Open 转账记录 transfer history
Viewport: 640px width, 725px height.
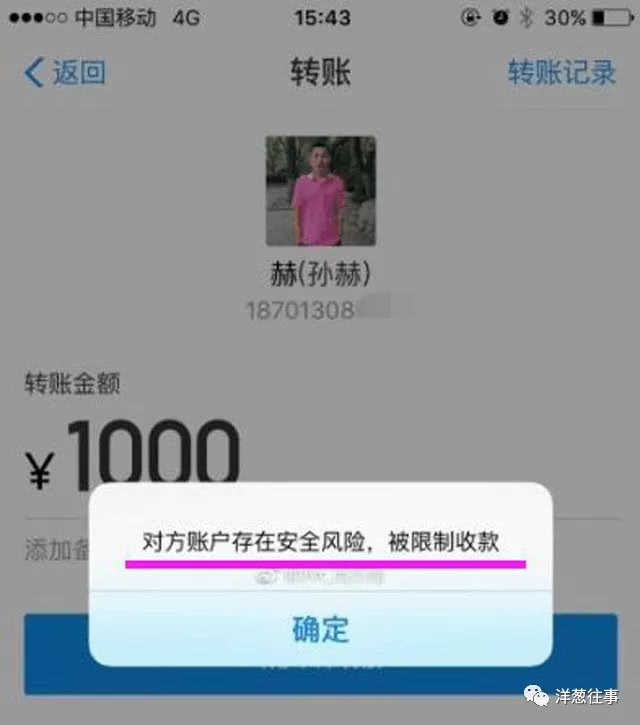point(561,73)
